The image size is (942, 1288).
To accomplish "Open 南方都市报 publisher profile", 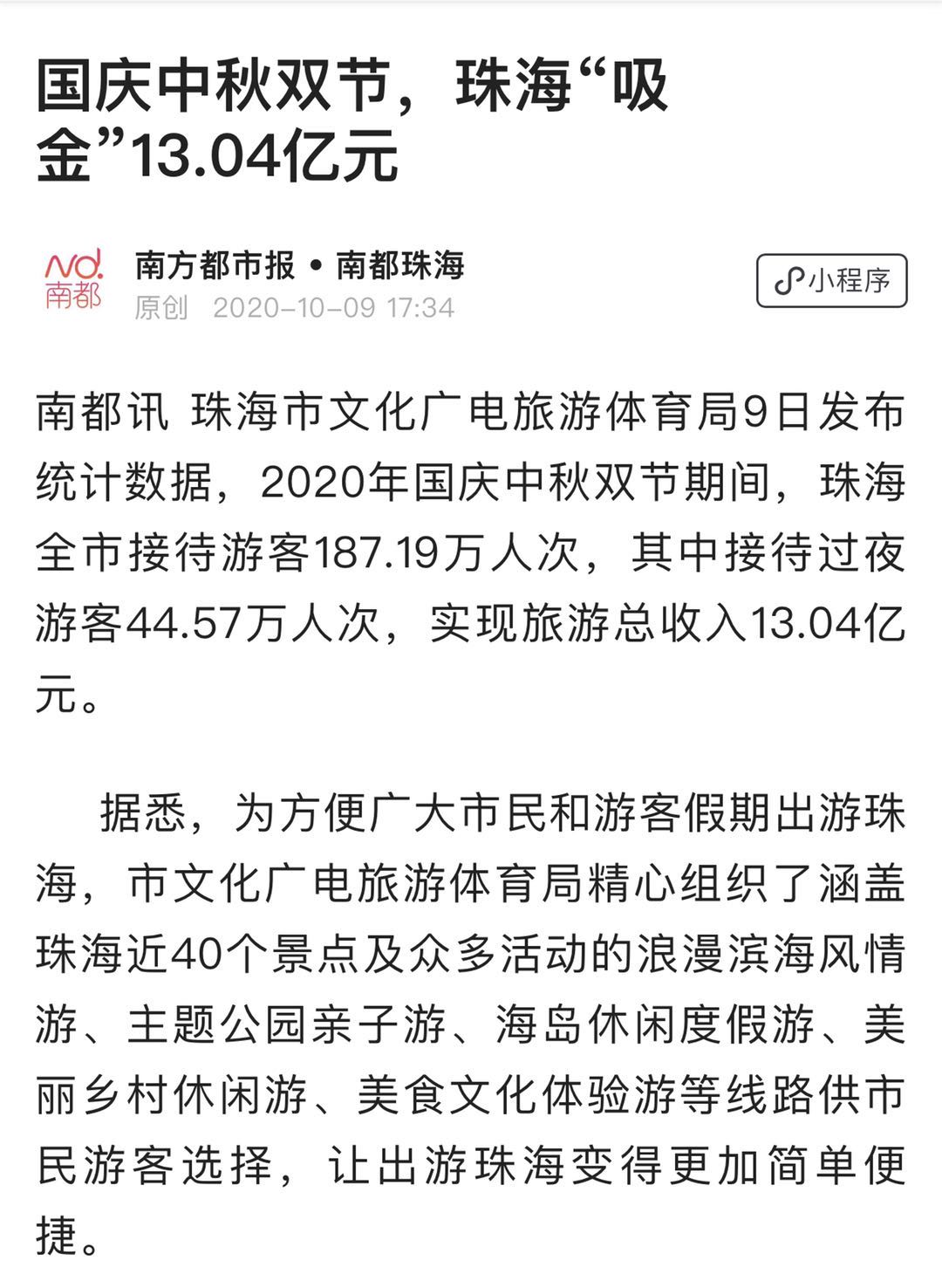I will click(215, 265).
